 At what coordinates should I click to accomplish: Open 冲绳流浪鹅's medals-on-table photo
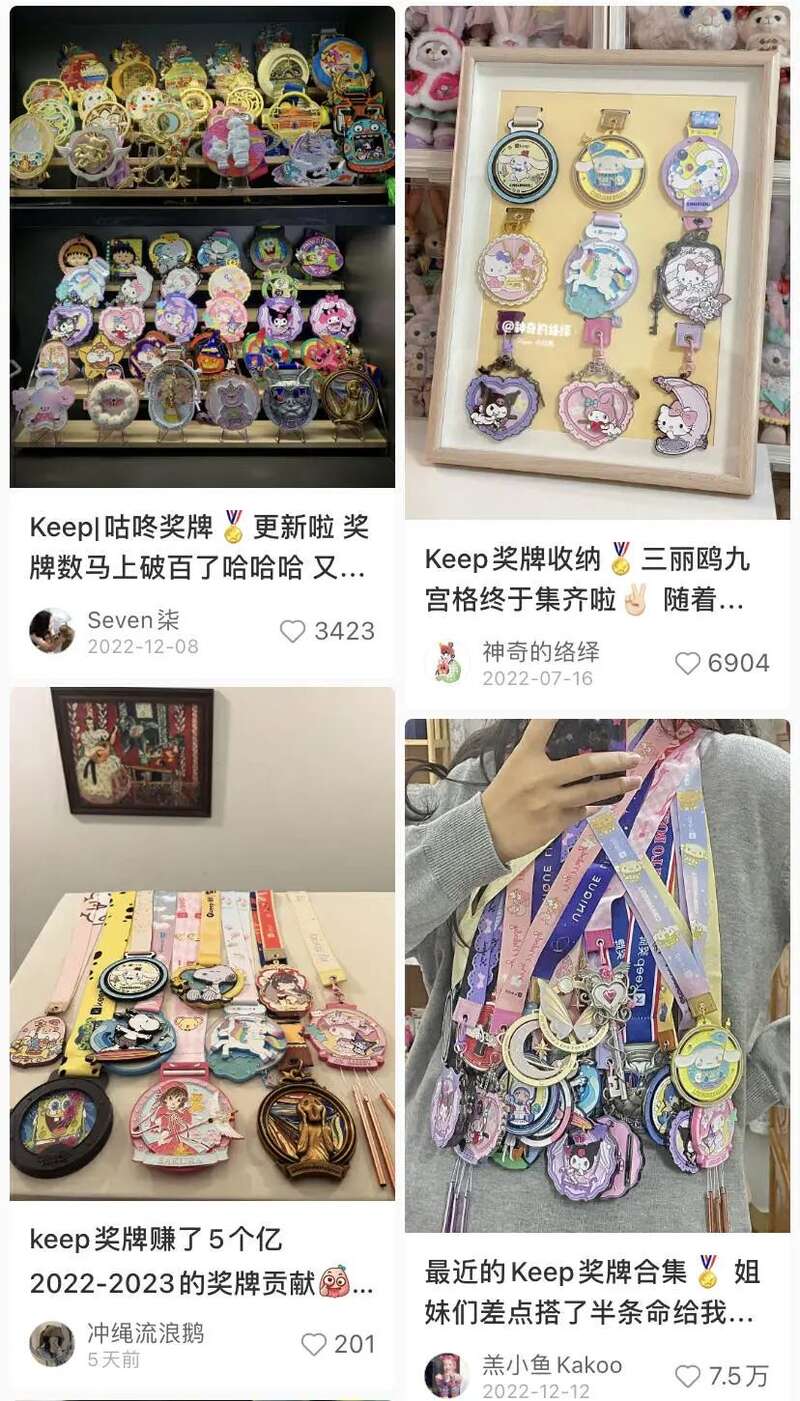click(x=202, y=943)
